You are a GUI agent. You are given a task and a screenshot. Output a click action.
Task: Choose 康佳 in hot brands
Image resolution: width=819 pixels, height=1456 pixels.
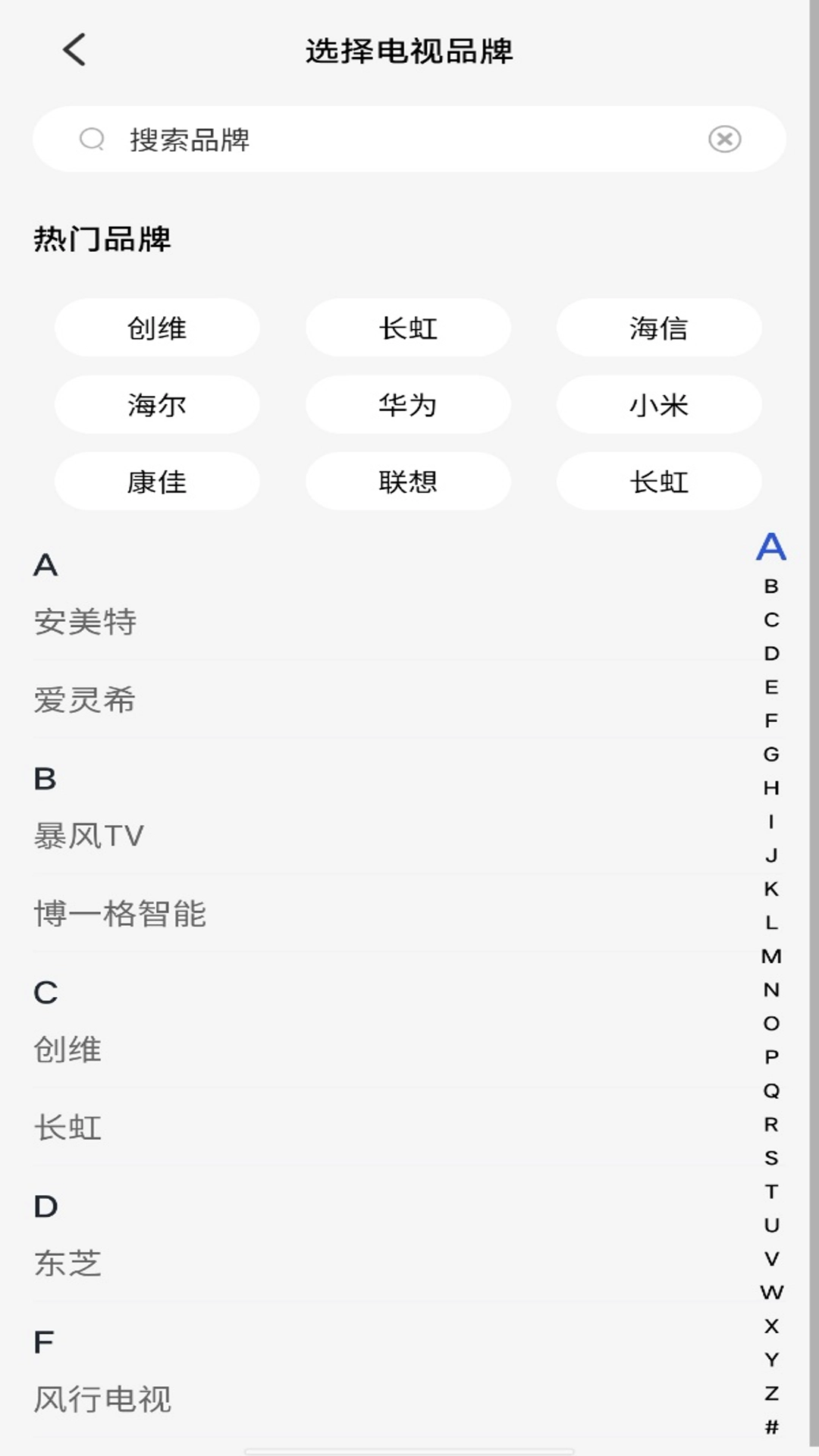click(x=157, y=482)
